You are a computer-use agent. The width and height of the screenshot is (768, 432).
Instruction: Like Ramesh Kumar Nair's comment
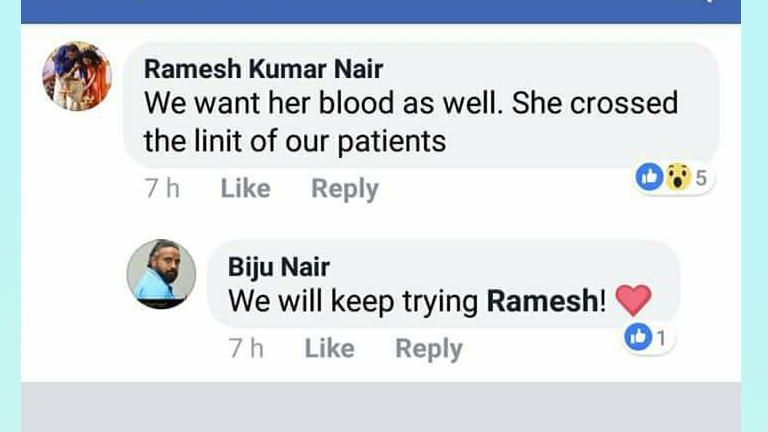click(x=245, y=188)
